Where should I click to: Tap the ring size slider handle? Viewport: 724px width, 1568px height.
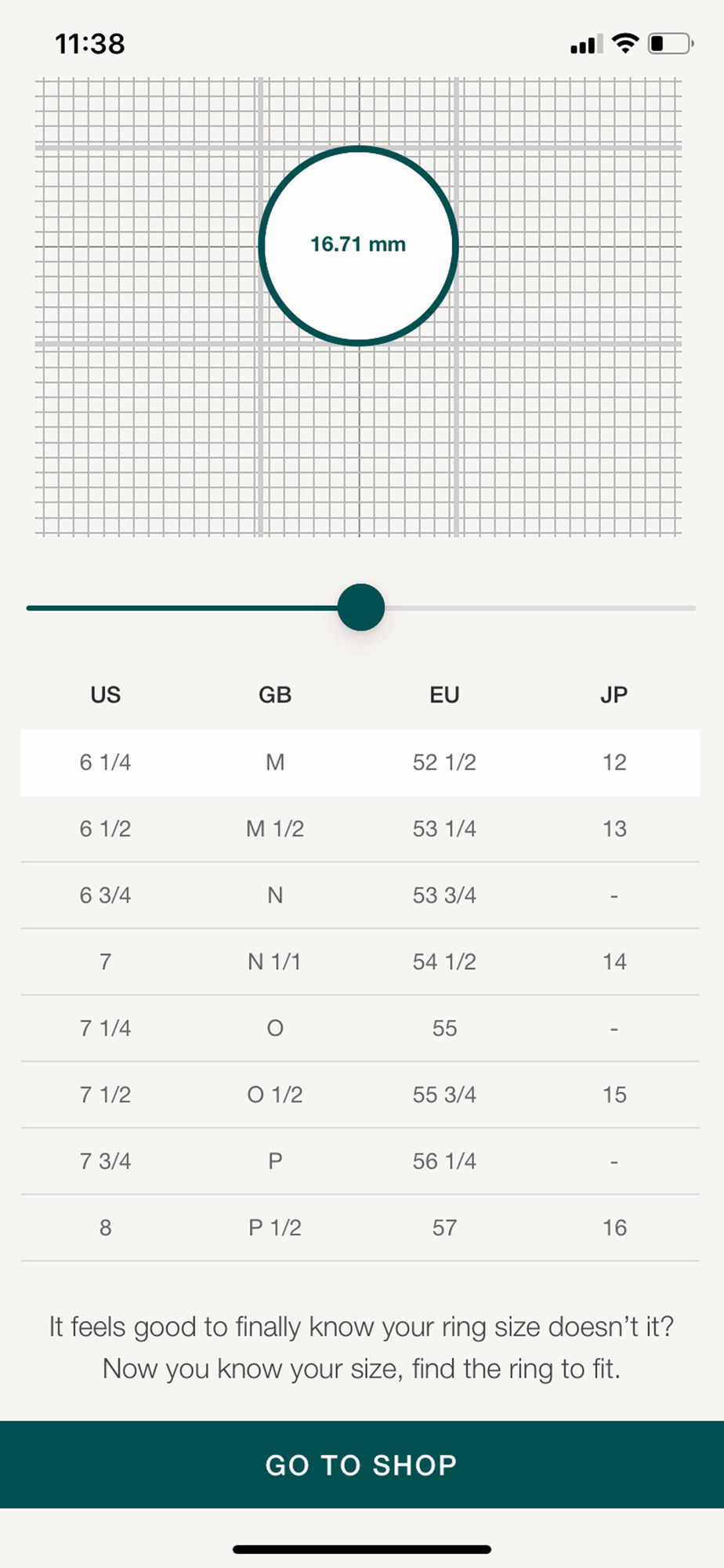tap(361, 607)
